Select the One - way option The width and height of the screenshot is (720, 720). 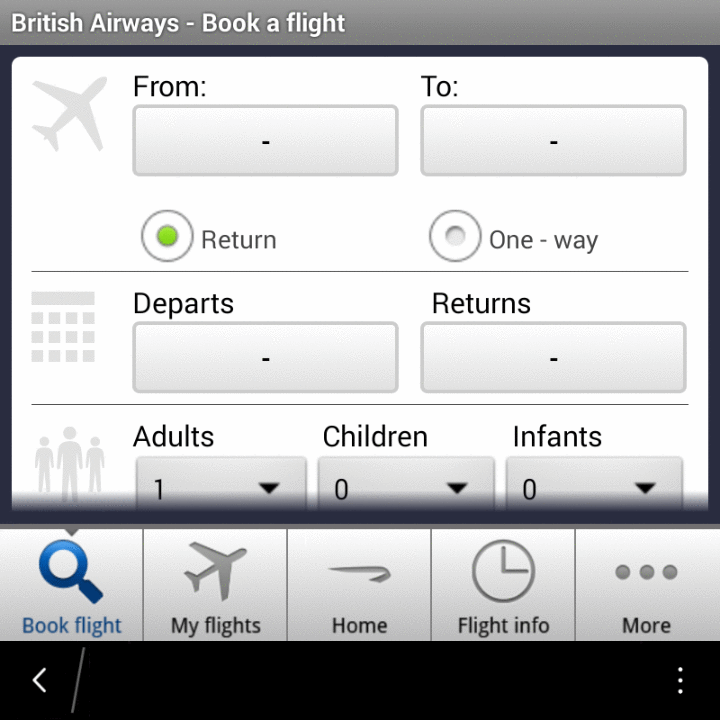click(x=455, y=237)
